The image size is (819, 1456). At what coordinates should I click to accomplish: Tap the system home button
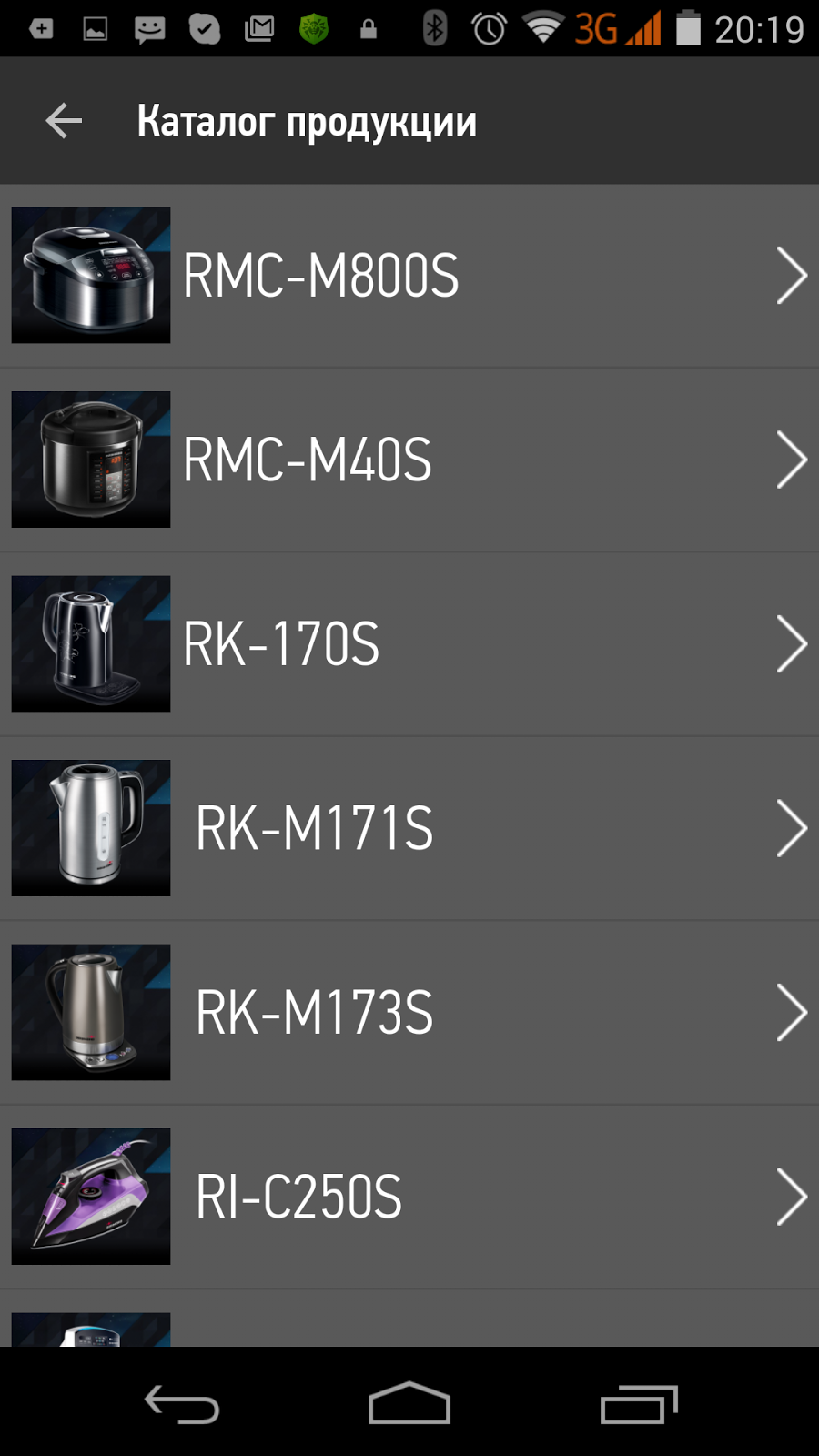click(x=409, y=1402)
